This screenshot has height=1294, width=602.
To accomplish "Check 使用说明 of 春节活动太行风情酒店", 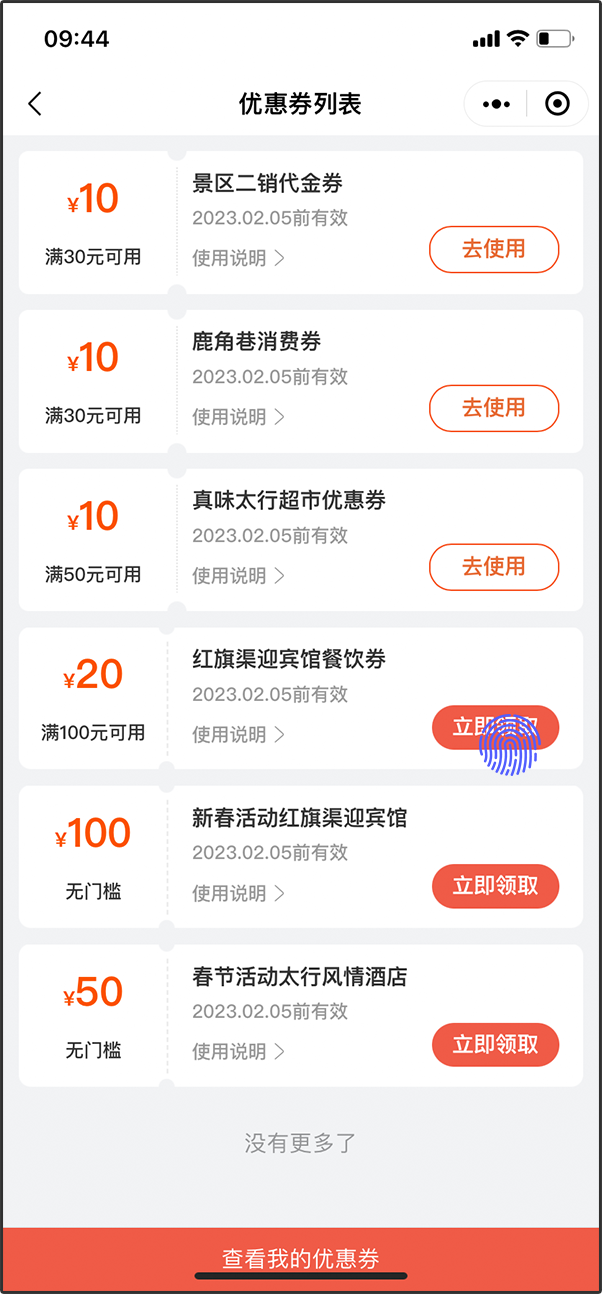I will 238,1052.
